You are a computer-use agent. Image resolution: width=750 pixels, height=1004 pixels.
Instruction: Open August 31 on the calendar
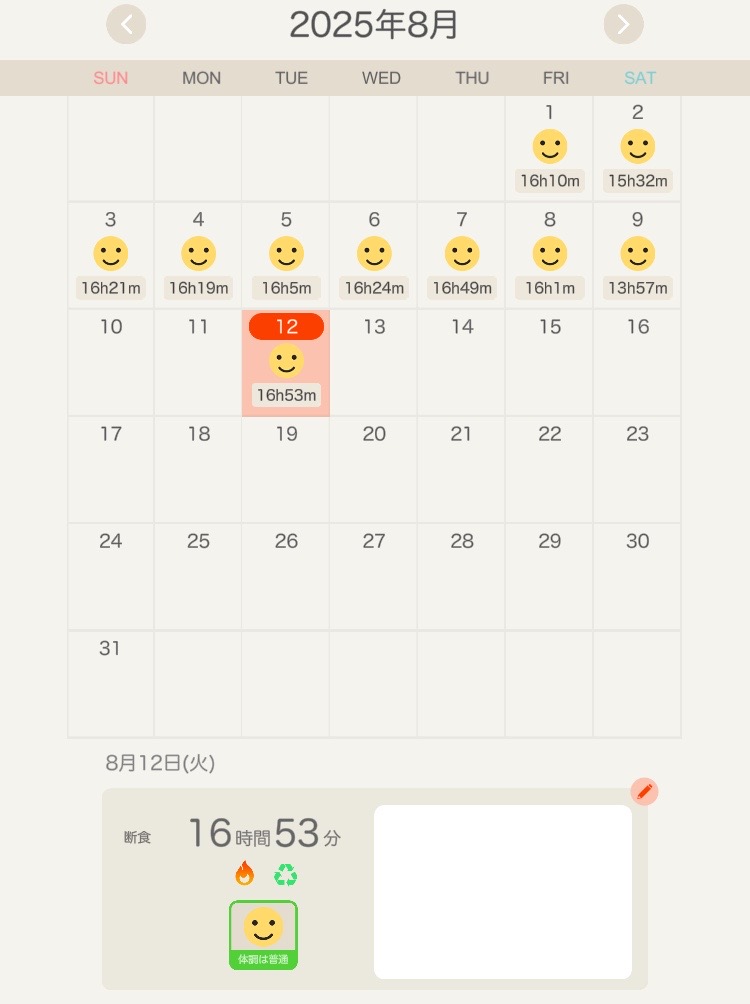pyautogui.click(x=111, y=684)
